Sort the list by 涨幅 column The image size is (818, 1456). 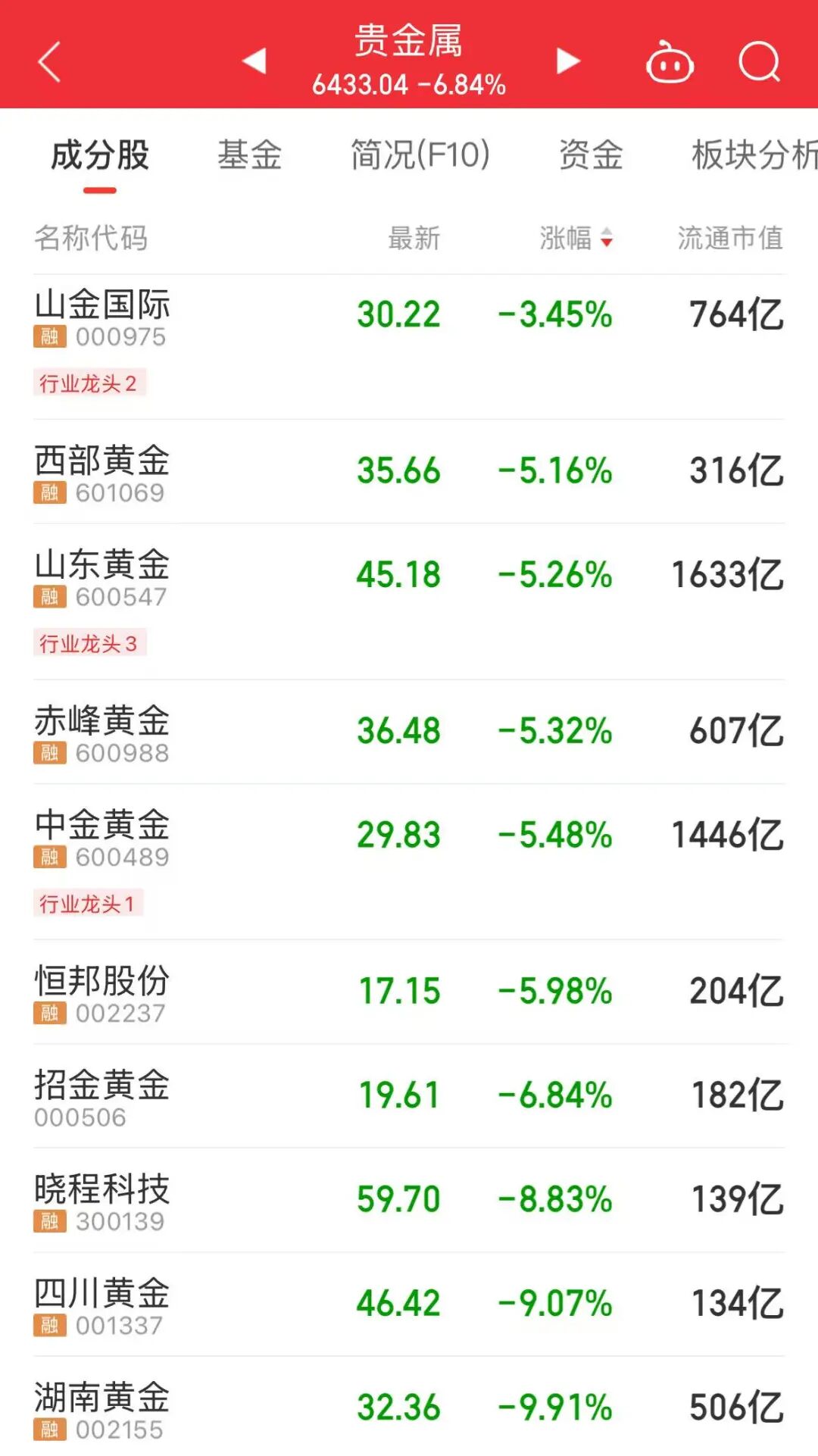coord(576,238)
